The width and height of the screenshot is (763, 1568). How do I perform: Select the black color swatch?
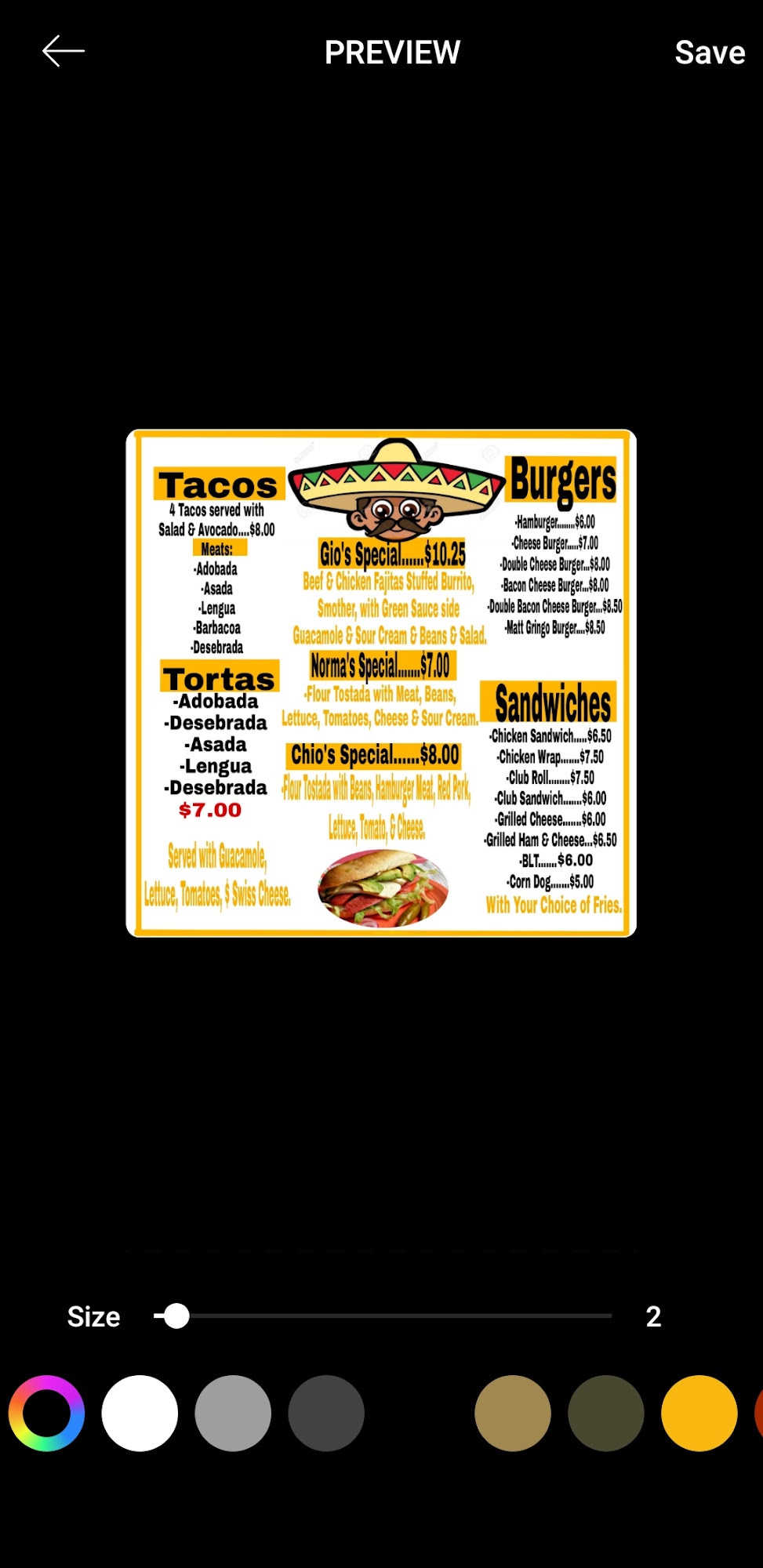click(420, 1413)
